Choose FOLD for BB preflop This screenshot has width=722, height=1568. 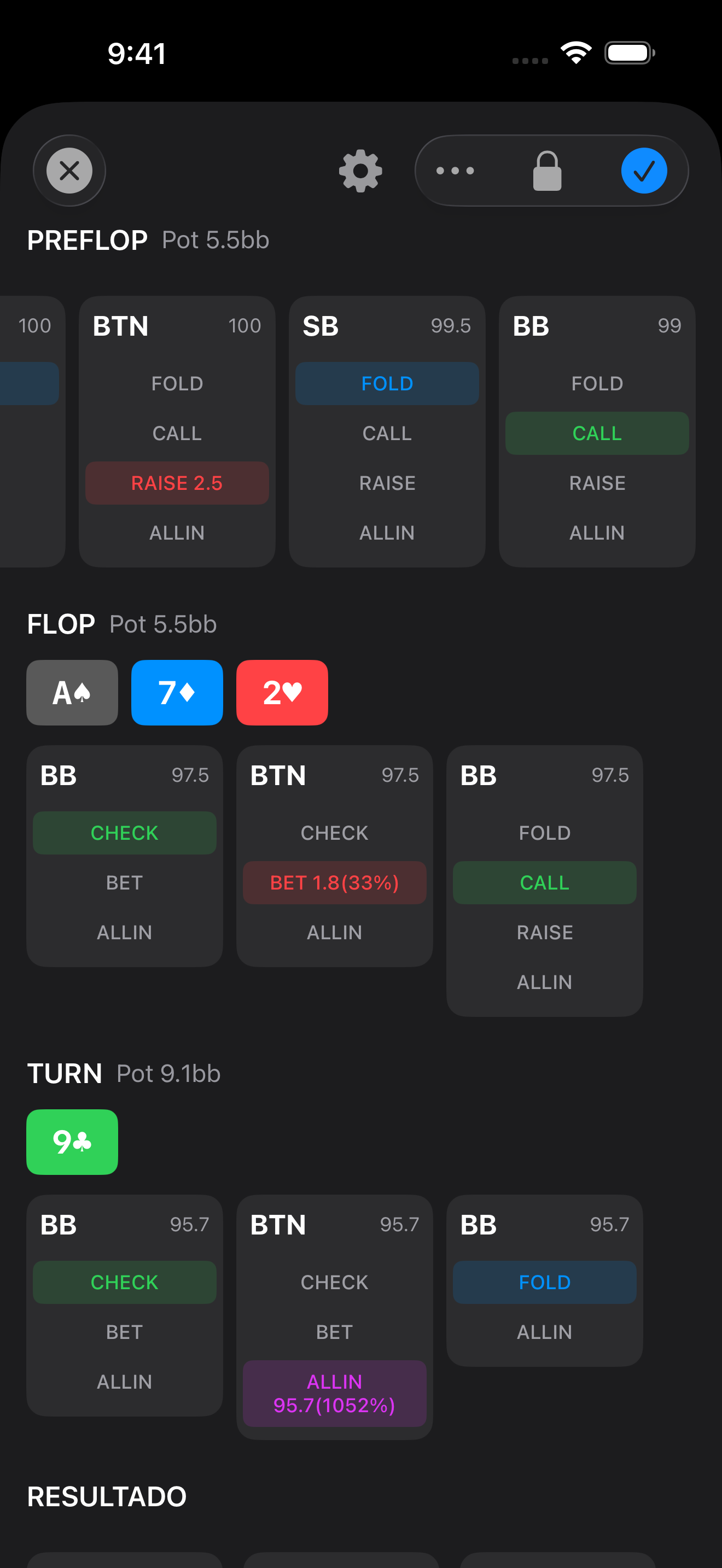597,383
